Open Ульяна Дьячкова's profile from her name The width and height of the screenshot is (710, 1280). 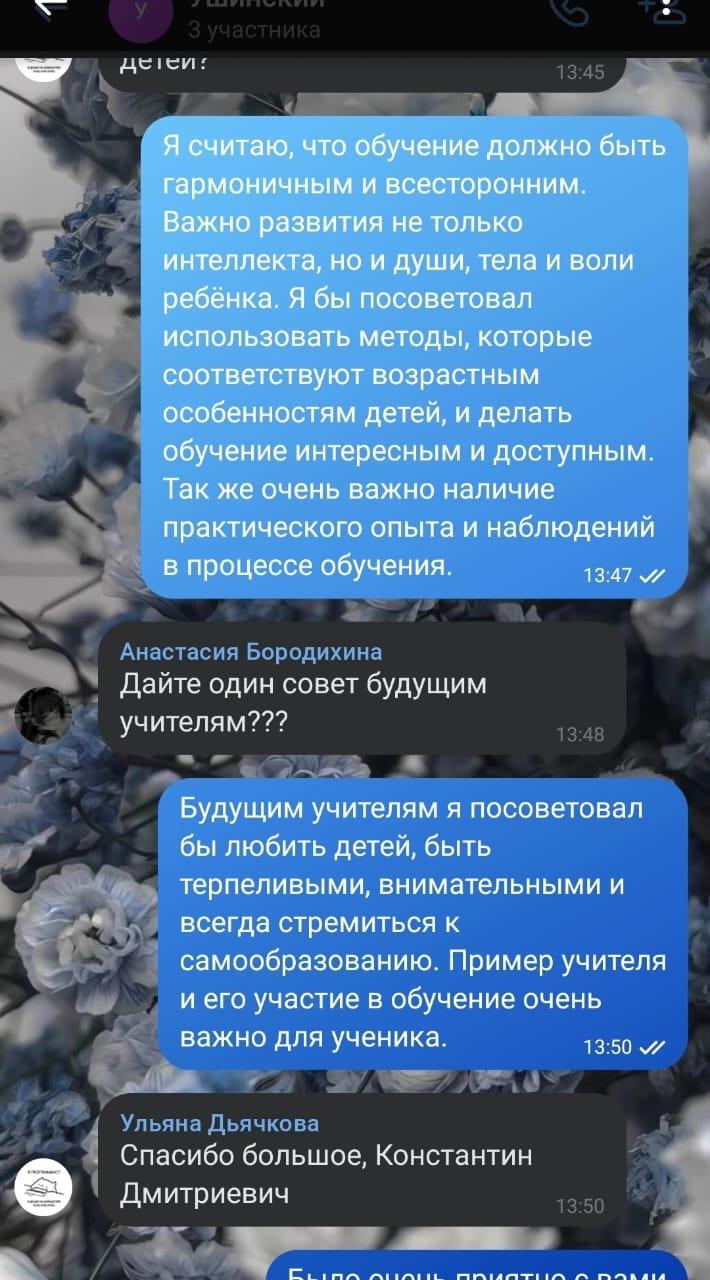tap(220, 1123)
